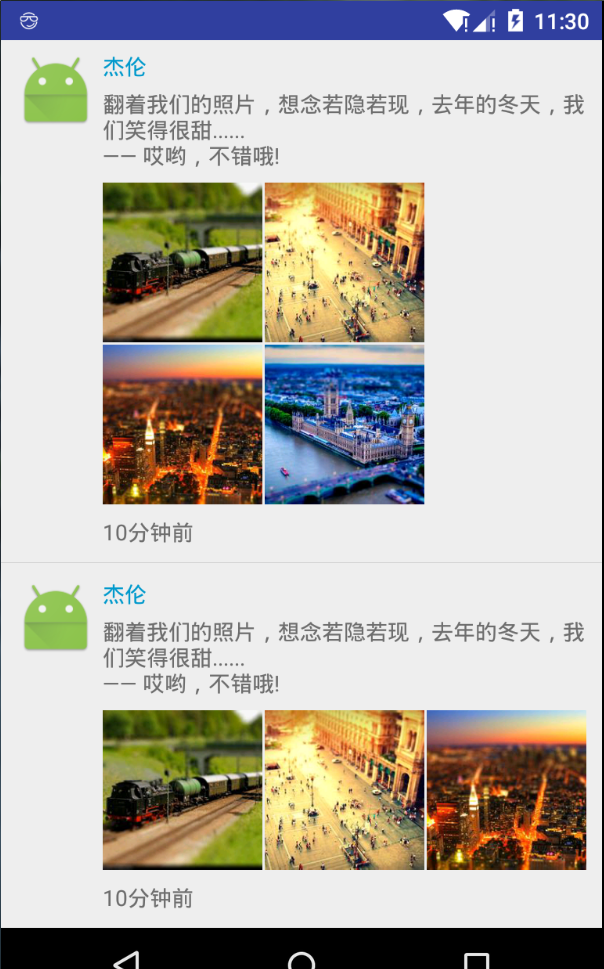Open the train photo in the first post

182,262
